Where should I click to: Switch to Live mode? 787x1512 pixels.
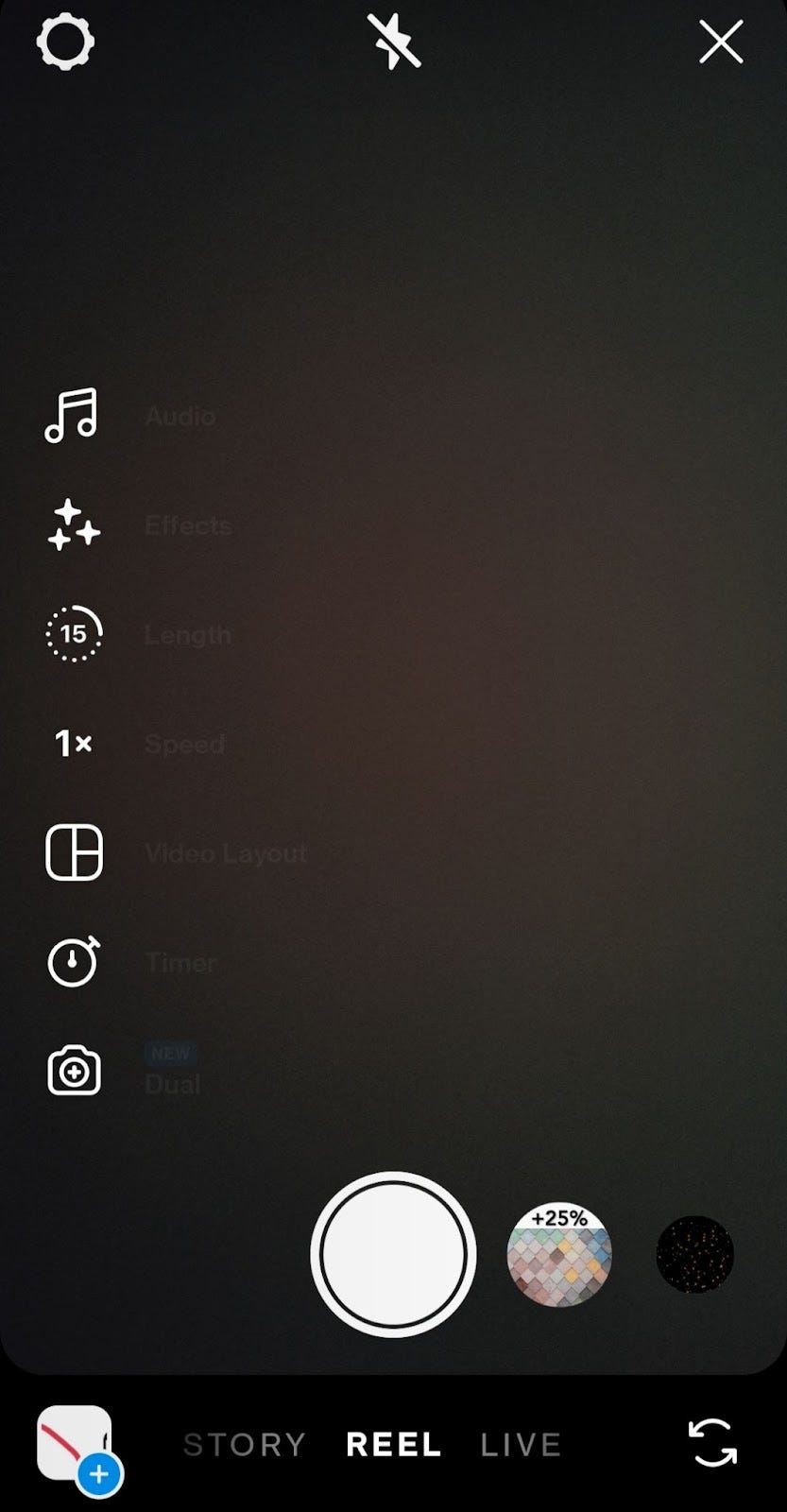pyautogui.click(x=521, y=1445)
